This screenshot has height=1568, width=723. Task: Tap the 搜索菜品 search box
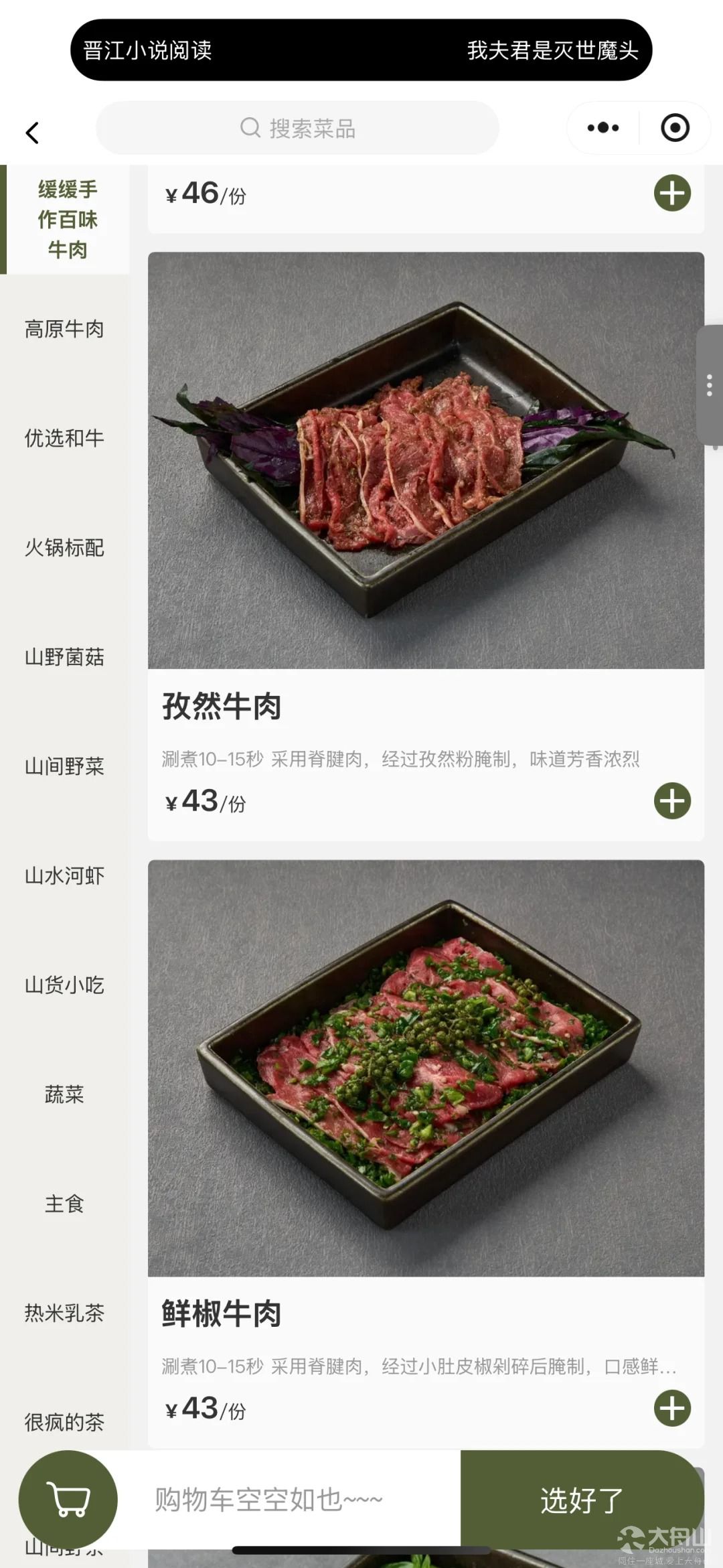[x=297, y=128]
